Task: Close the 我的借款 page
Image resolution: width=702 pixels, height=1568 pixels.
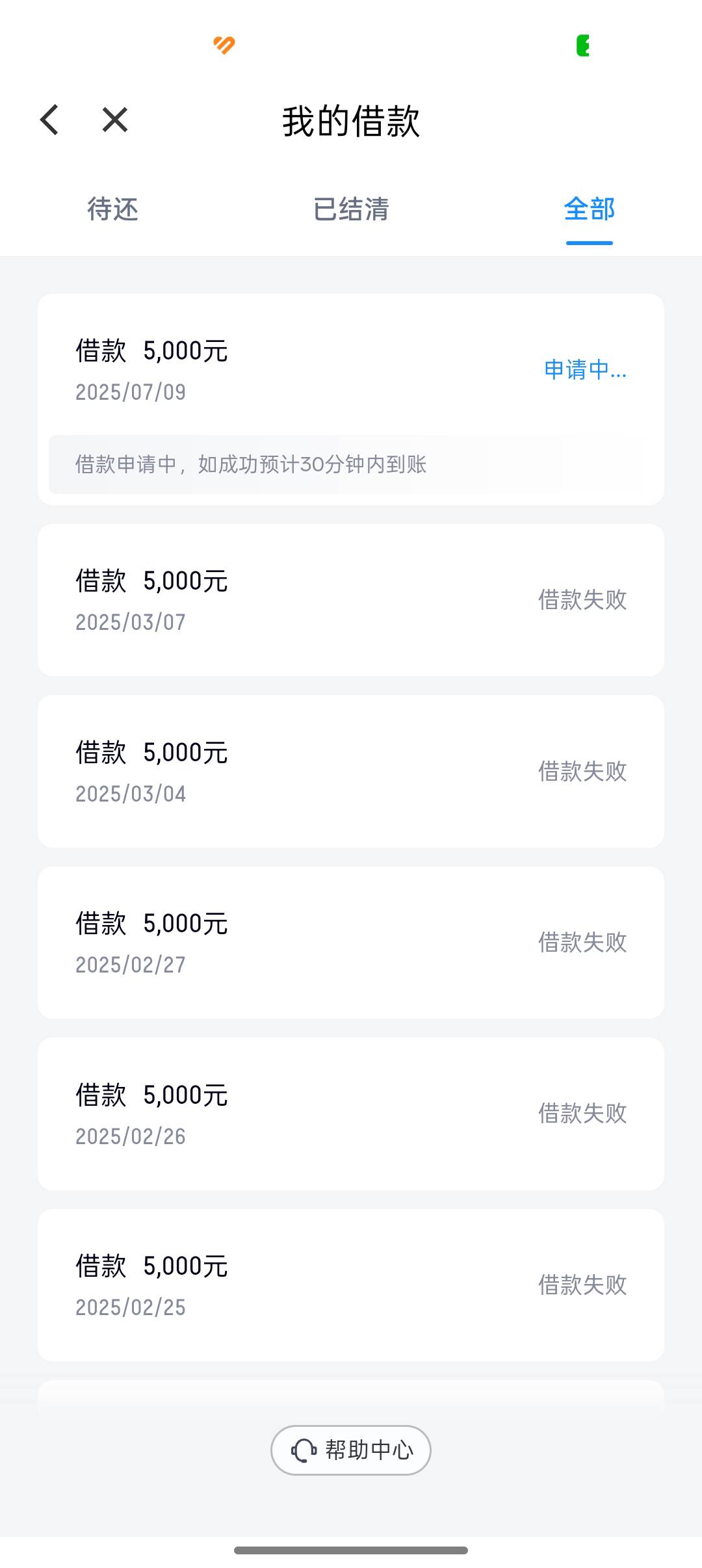Action: (115, 120)
